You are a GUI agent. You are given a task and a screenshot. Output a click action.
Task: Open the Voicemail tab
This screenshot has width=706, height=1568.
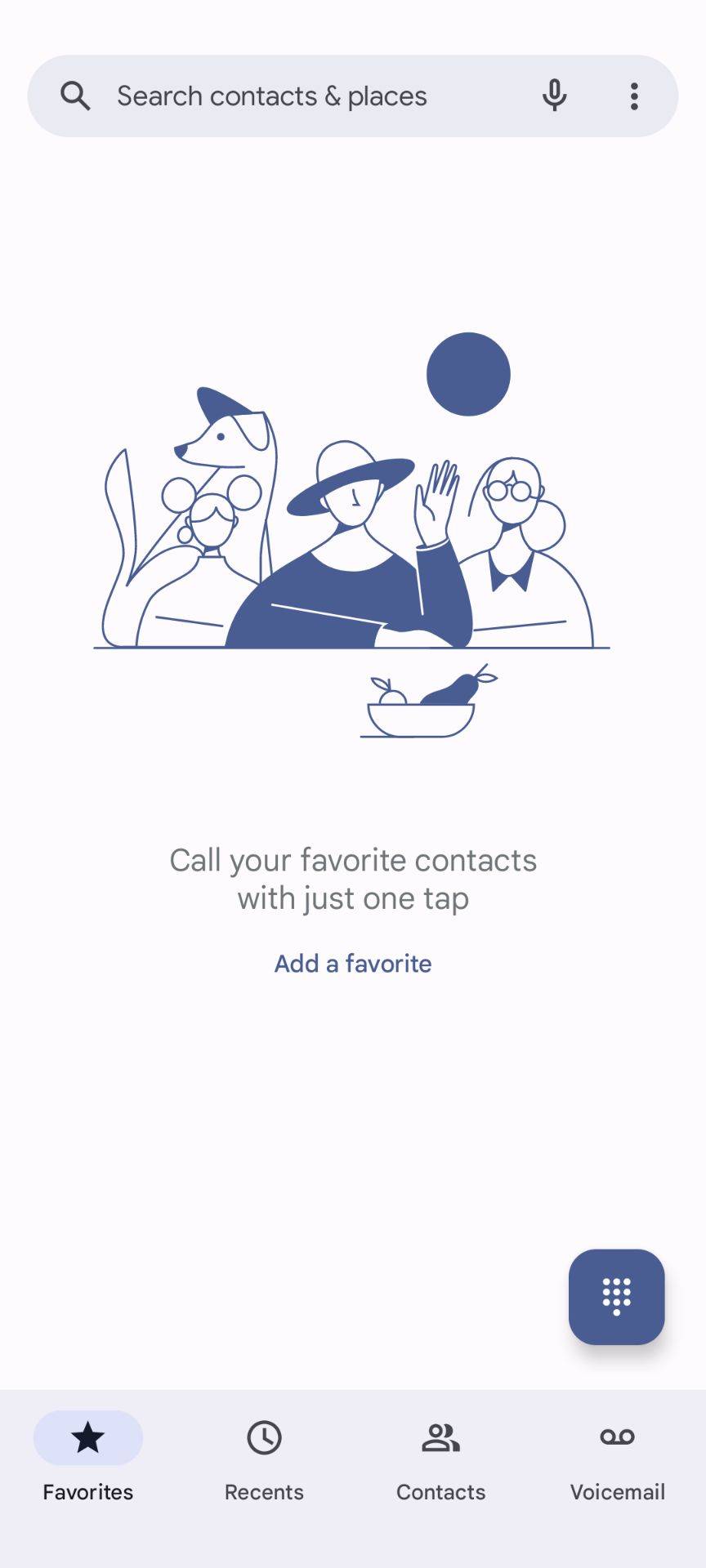tap(617, 1459)
